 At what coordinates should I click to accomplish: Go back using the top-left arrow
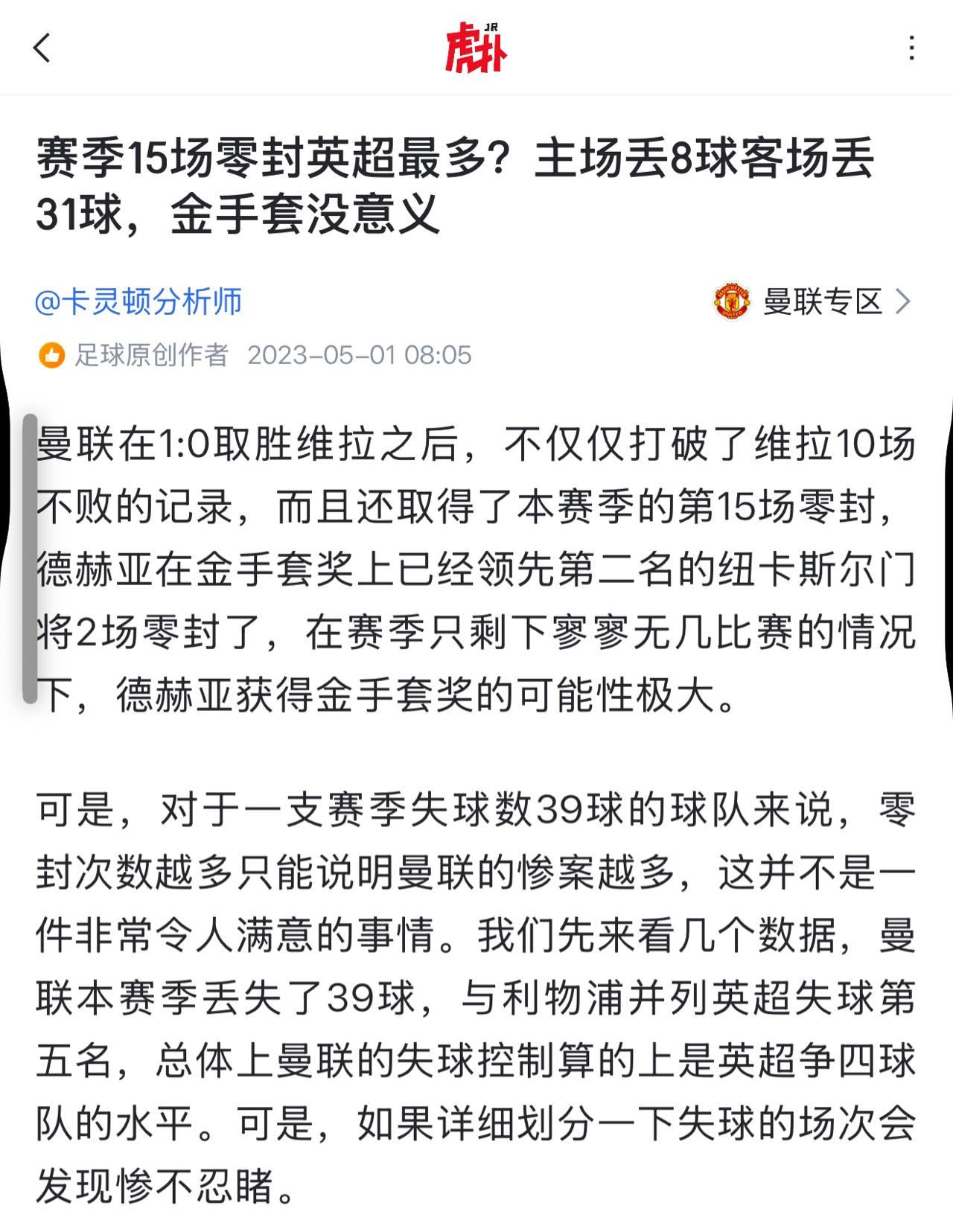[42, 48]
